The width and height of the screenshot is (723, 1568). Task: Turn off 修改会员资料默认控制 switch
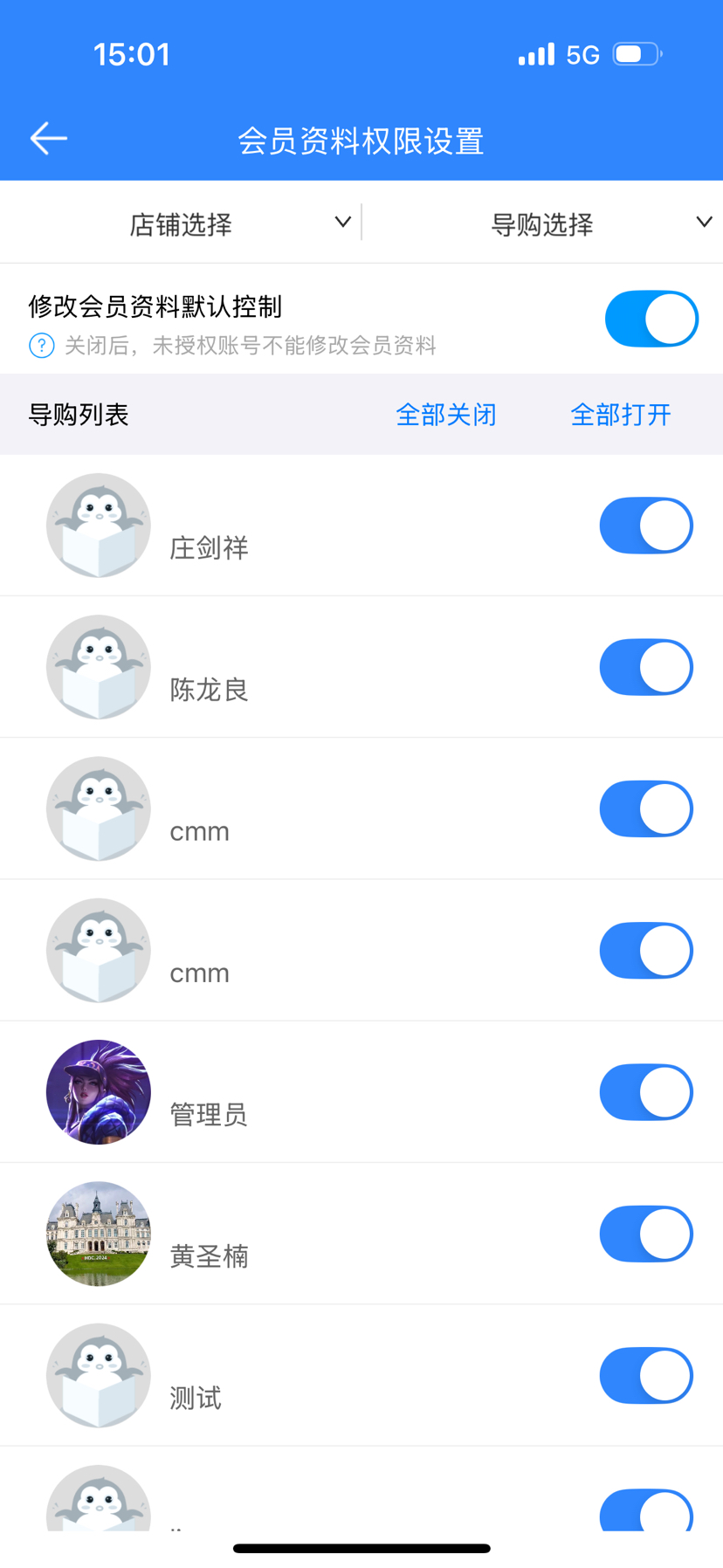click(x=651, y=319)
